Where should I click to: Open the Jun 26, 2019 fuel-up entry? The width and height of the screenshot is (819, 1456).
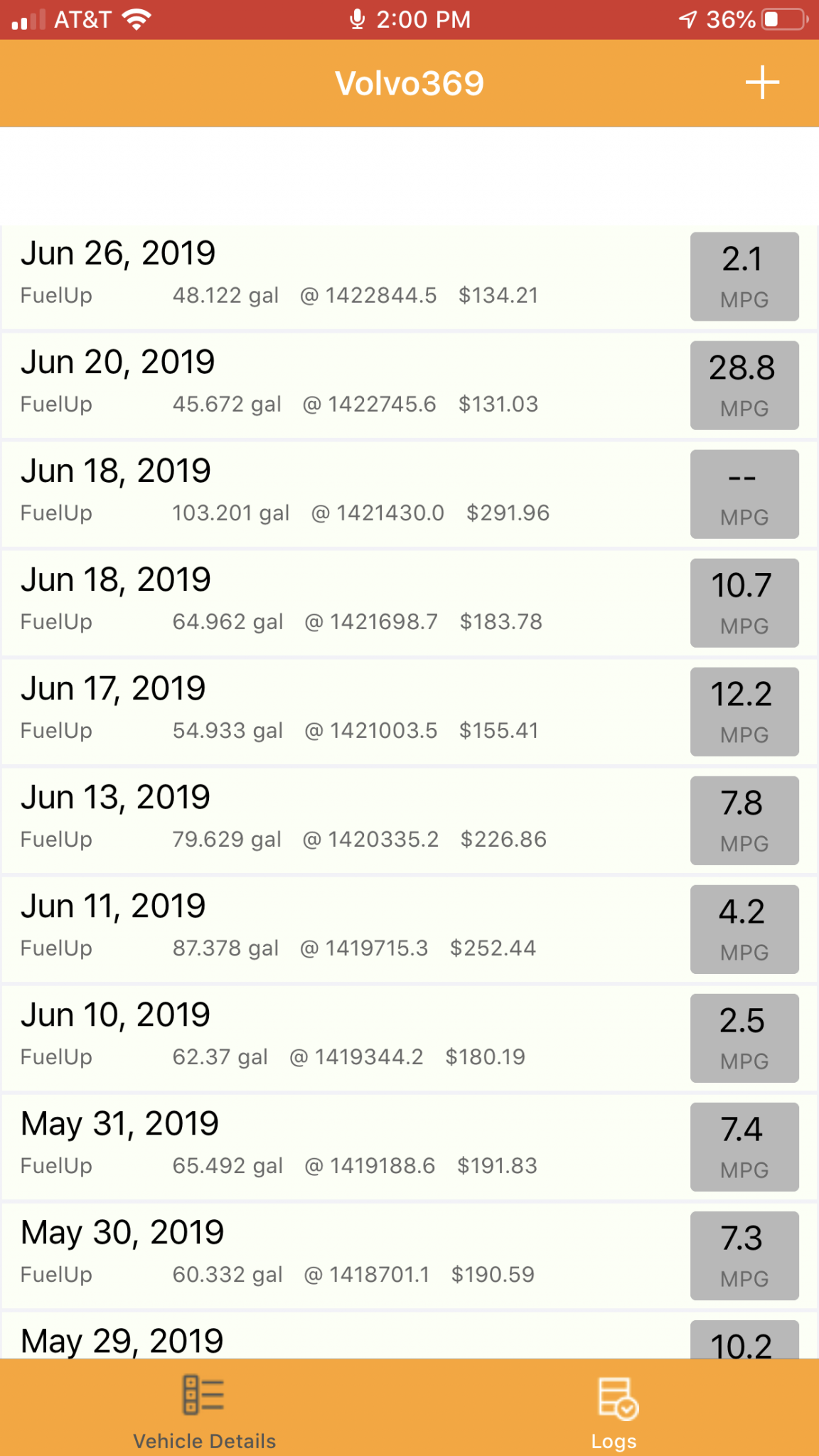click(x=341, y=277)
